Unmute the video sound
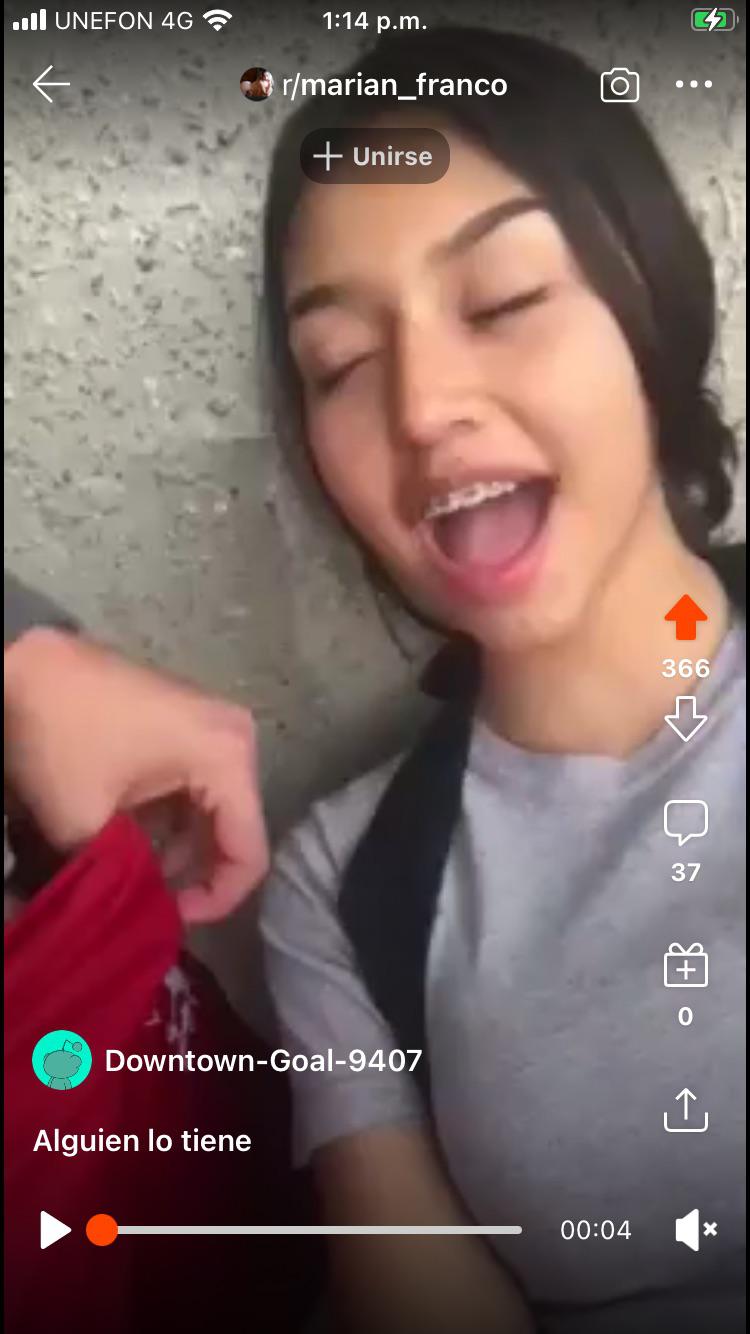 (696, 1230)
